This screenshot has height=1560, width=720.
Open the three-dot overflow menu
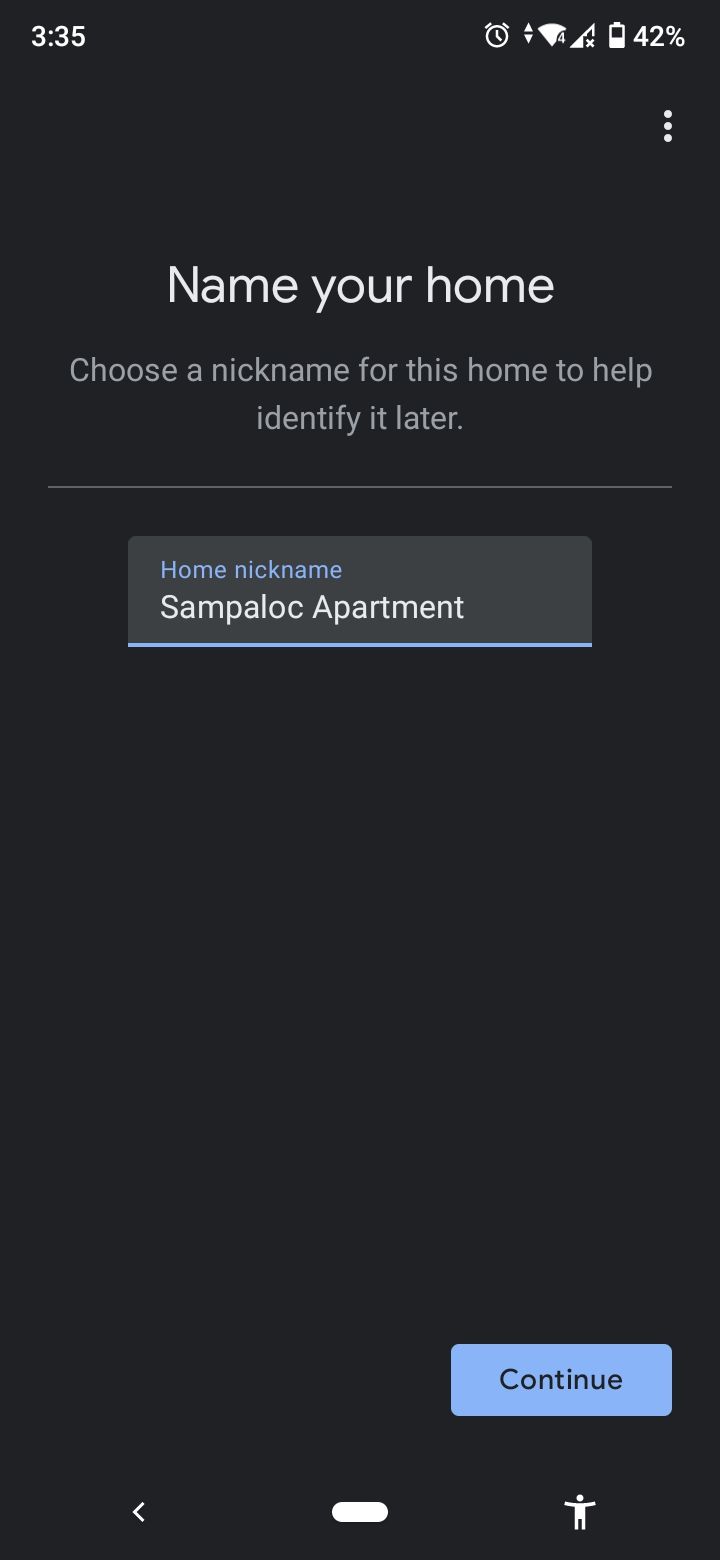tap(667, 126)
